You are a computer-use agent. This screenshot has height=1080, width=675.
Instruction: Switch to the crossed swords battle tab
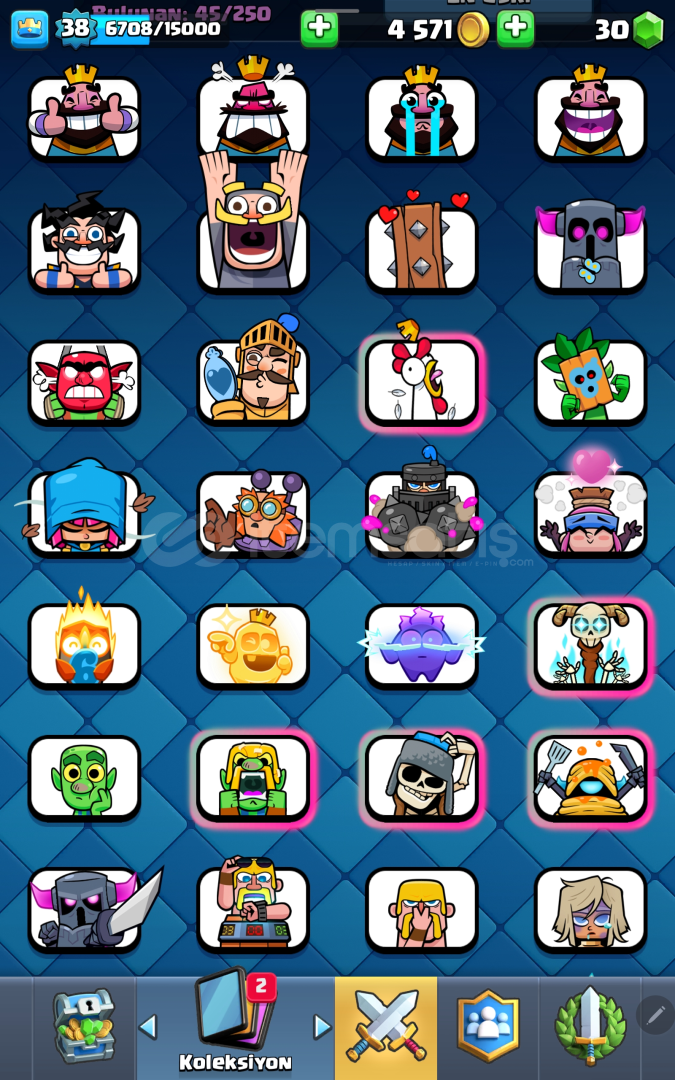click(x=386, y=1026)
